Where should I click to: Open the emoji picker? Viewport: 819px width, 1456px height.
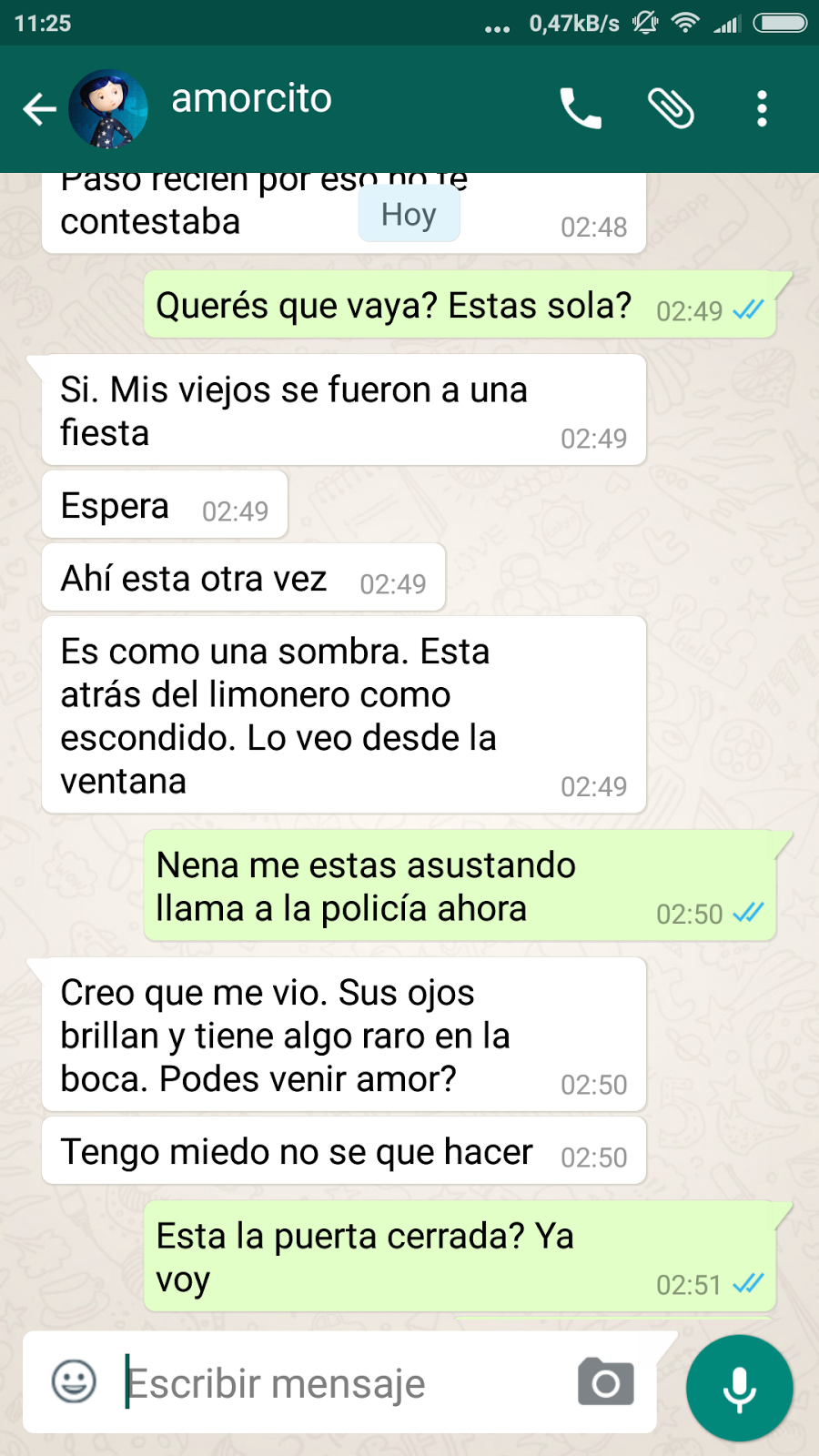click(74, 1381)
